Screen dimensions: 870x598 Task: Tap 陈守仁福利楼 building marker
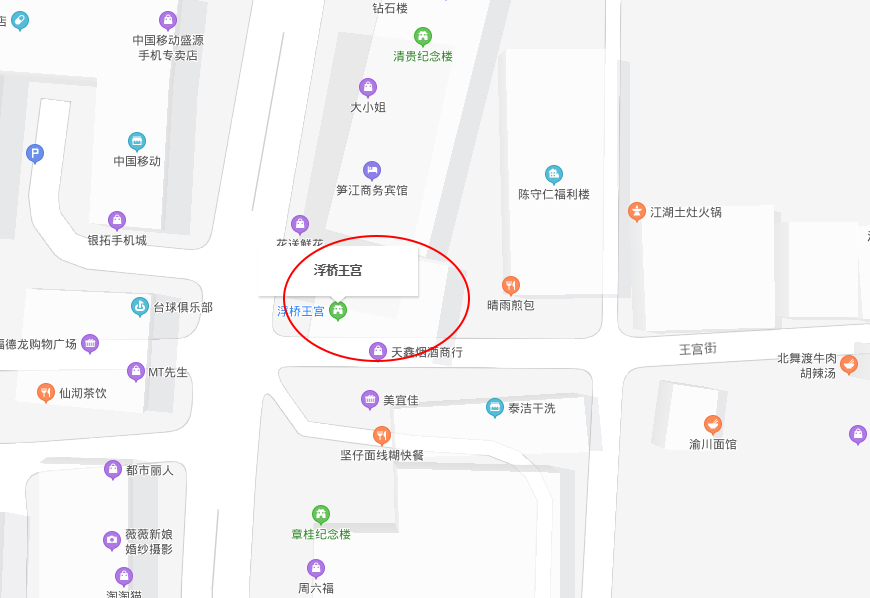[x=554, y=175]
